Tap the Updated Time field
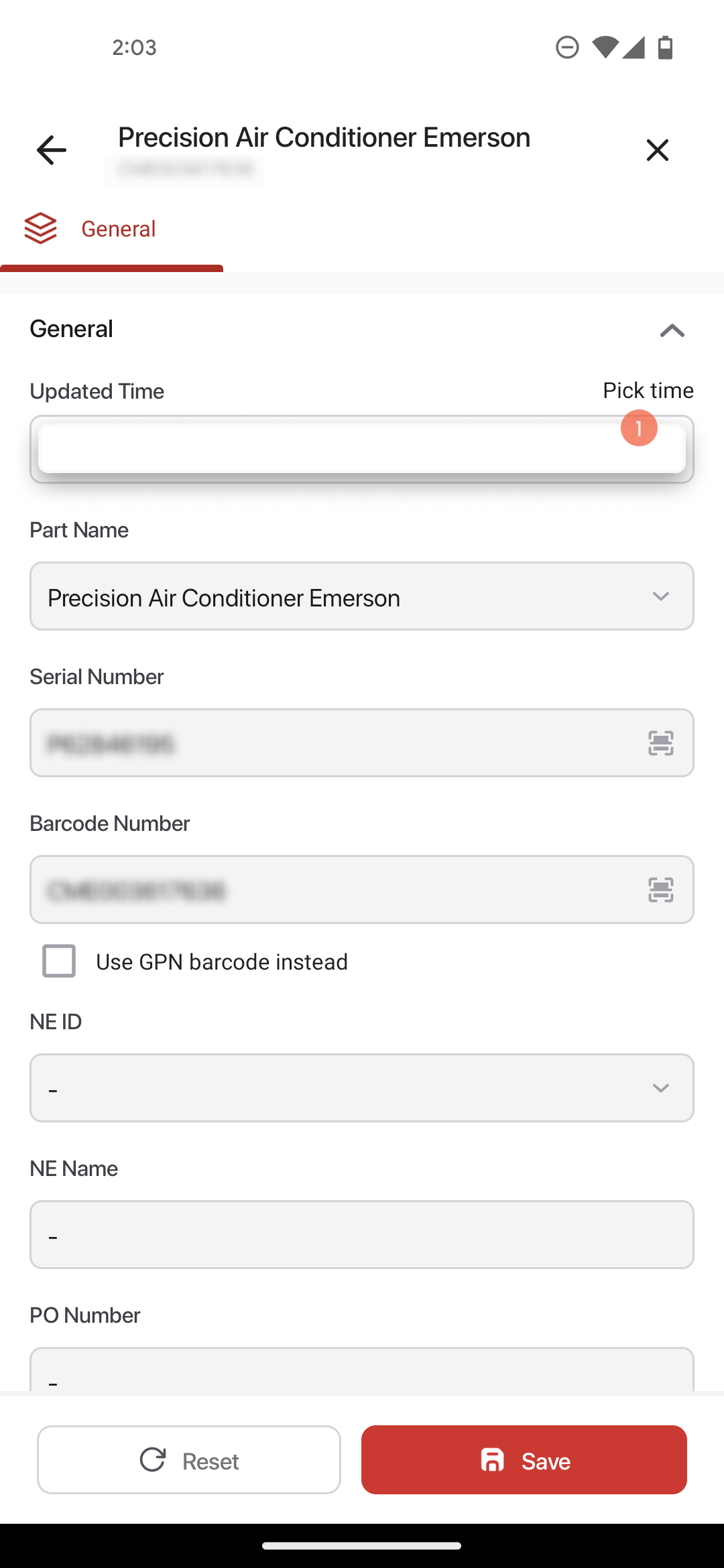 pos(362,449)
